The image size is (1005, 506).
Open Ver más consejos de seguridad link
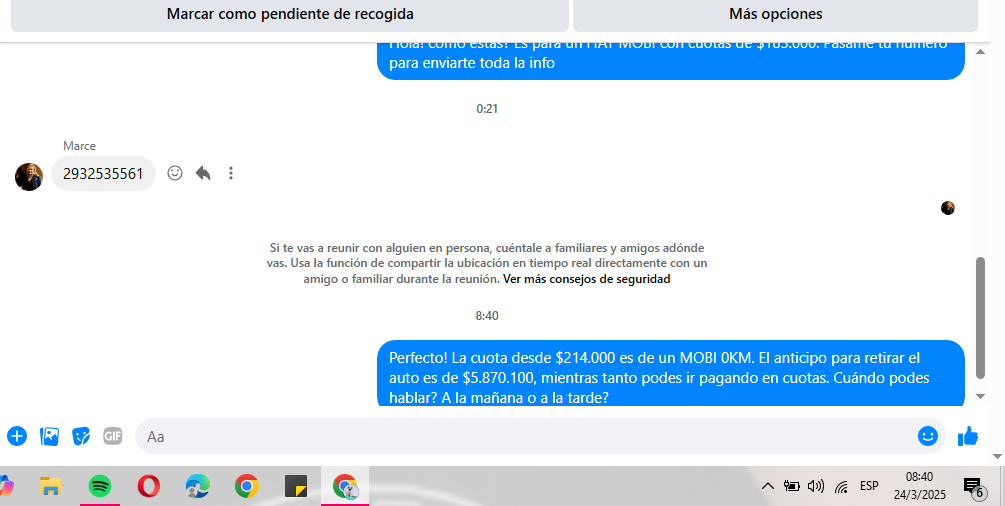coord(586,280)
